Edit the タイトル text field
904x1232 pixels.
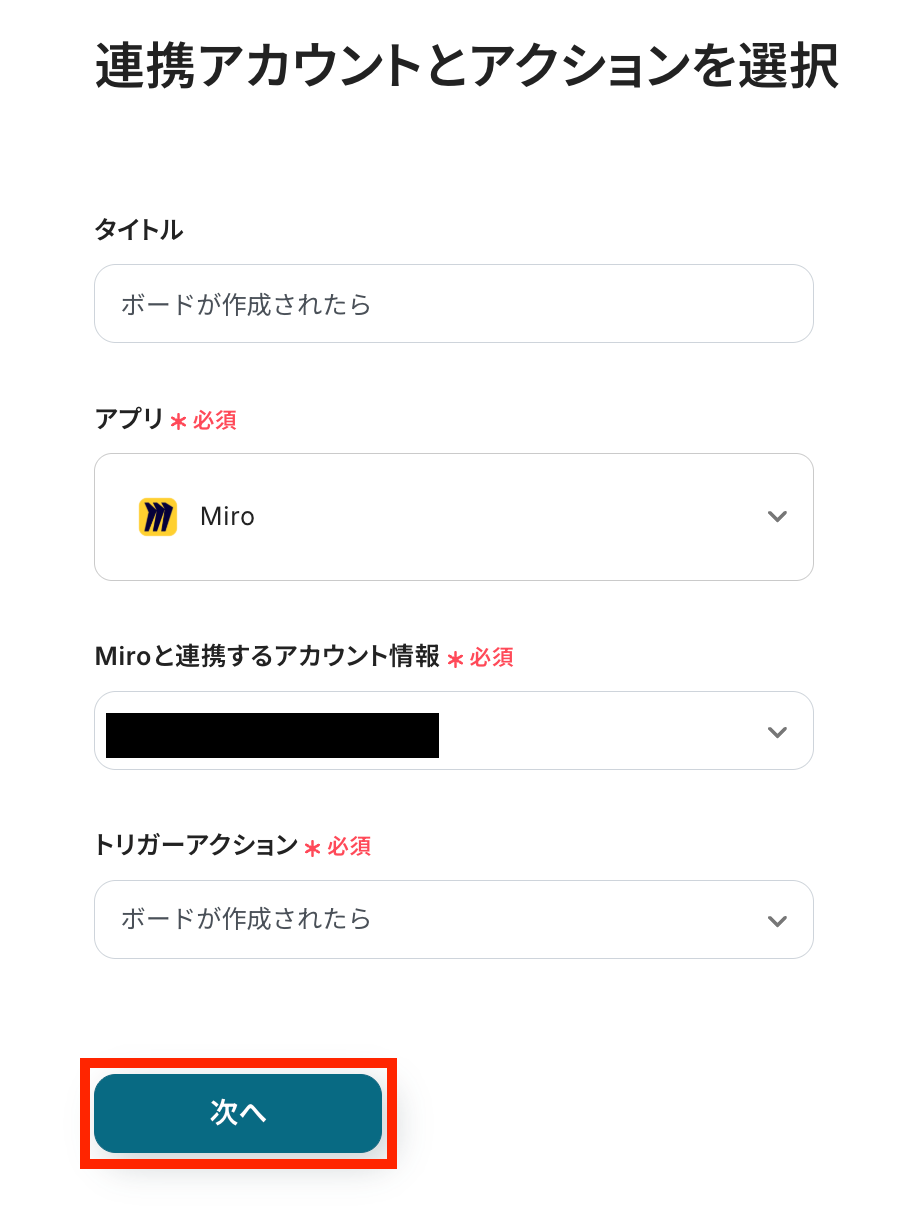click(453, 304)
